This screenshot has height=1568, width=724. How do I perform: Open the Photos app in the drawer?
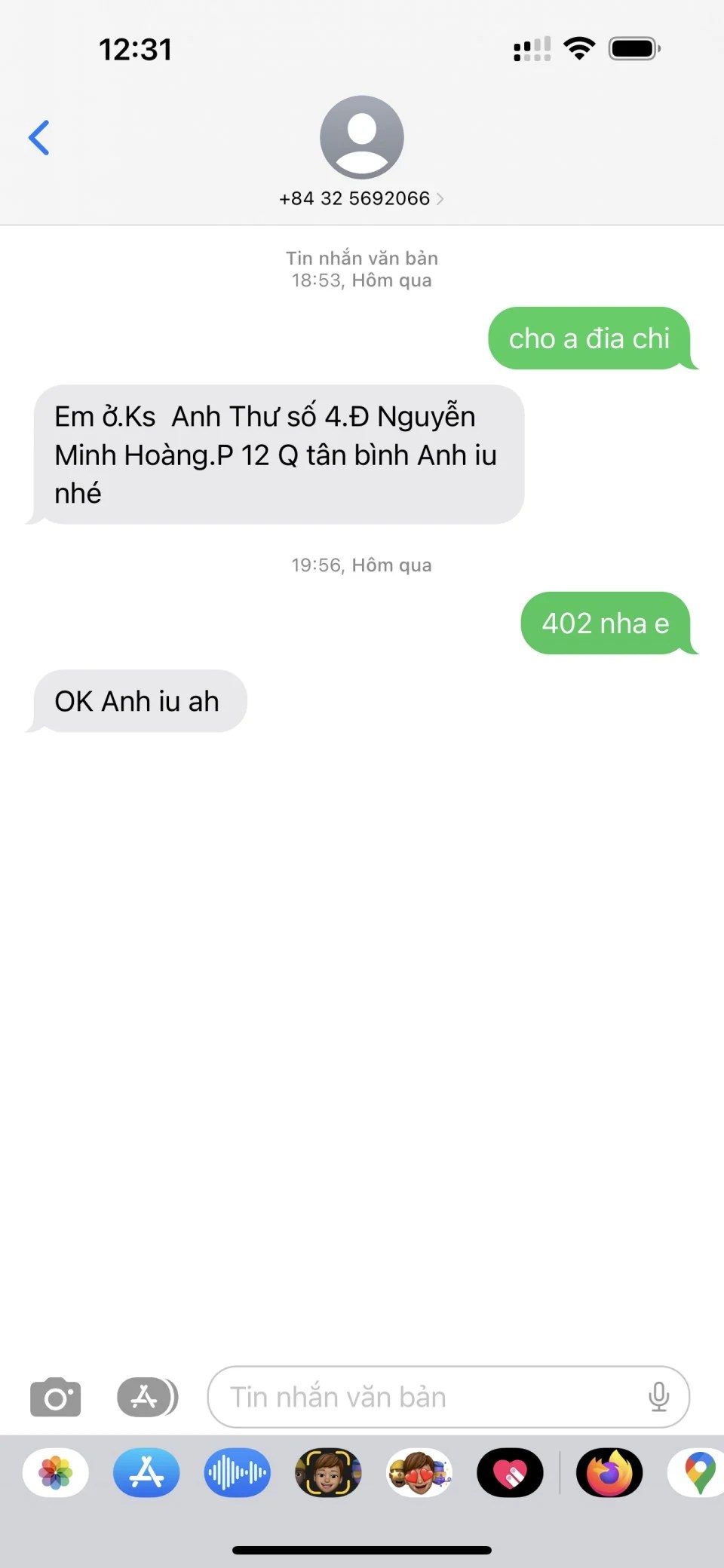[x=56, y=1472]
